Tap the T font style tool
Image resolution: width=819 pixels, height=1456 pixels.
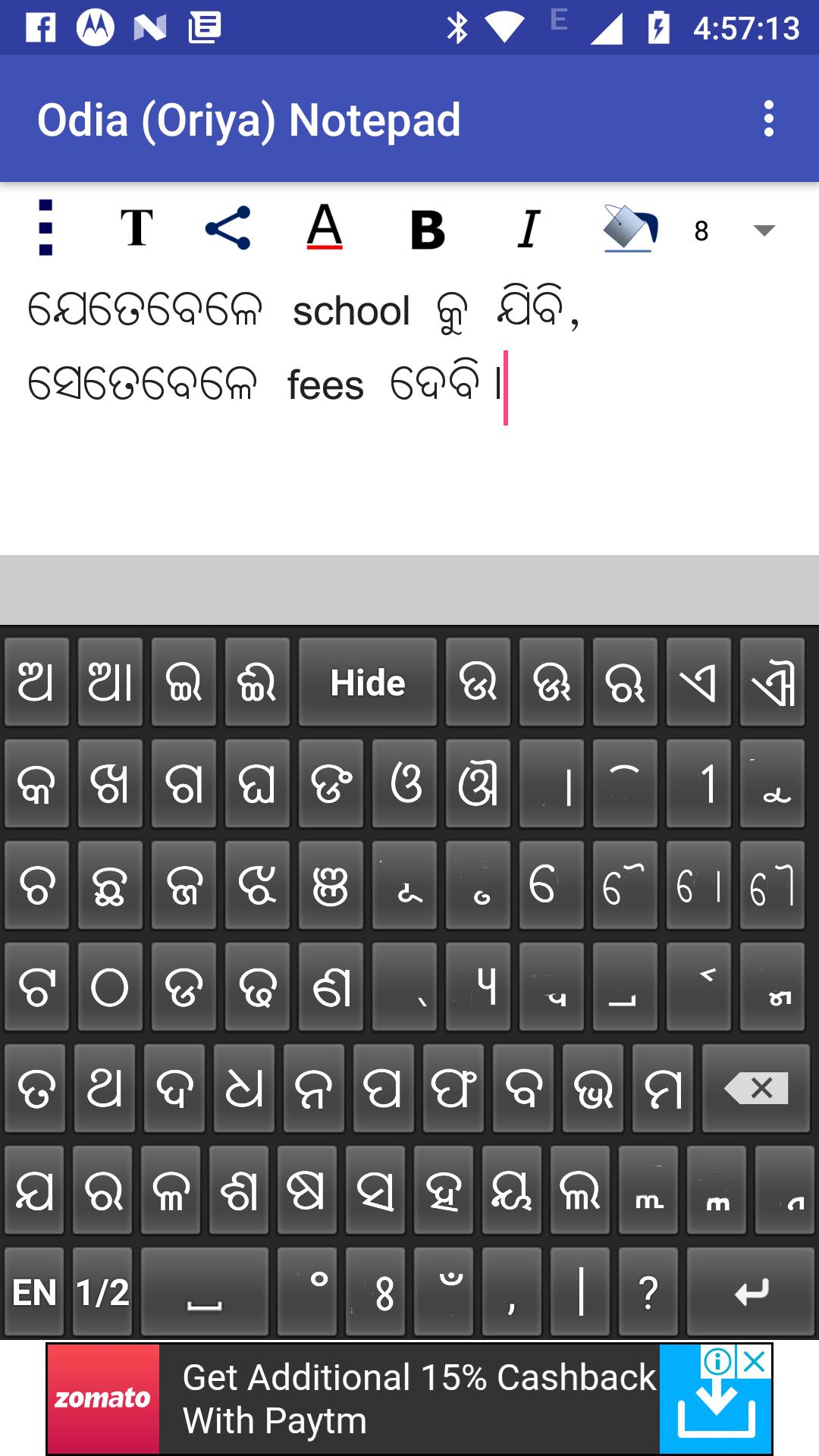click(137, 227)
